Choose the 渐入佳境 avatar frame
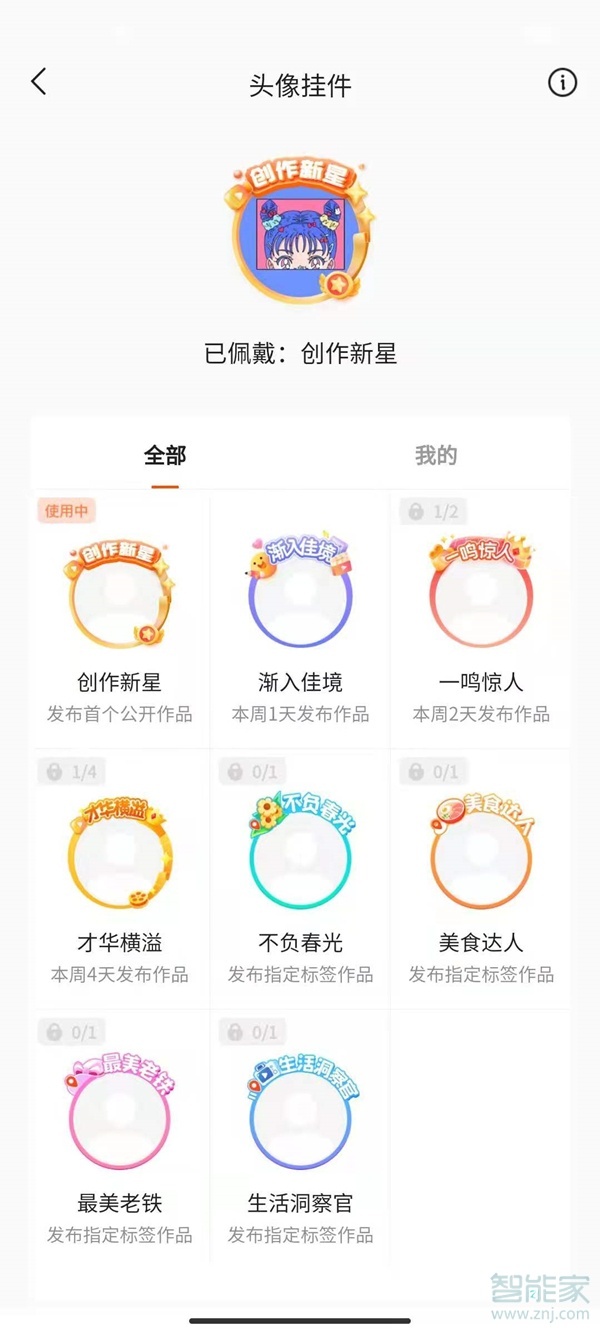Viewport: 600px width, 1333px height. pos(300,600)
